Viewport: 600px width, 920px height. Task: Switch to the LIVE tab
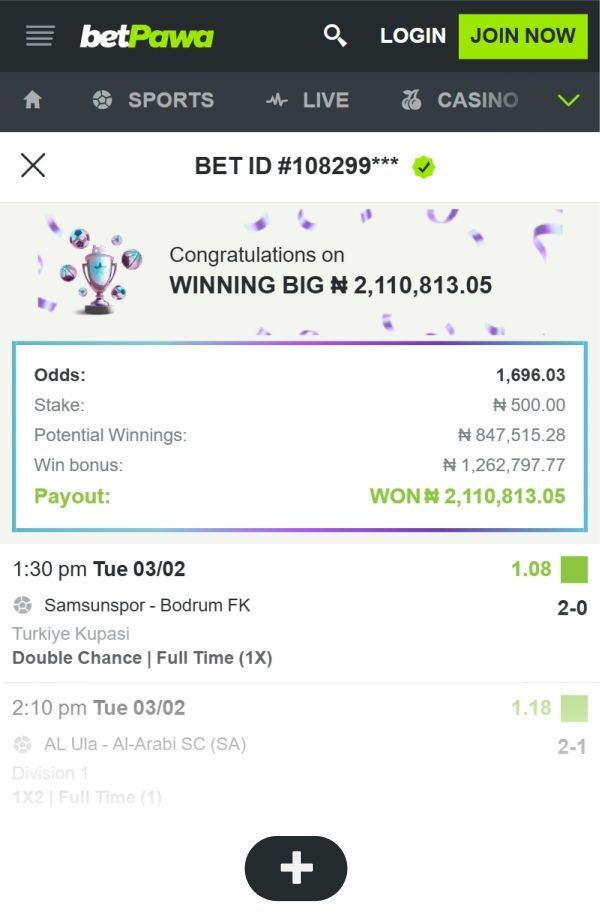(x=307, y=100)
